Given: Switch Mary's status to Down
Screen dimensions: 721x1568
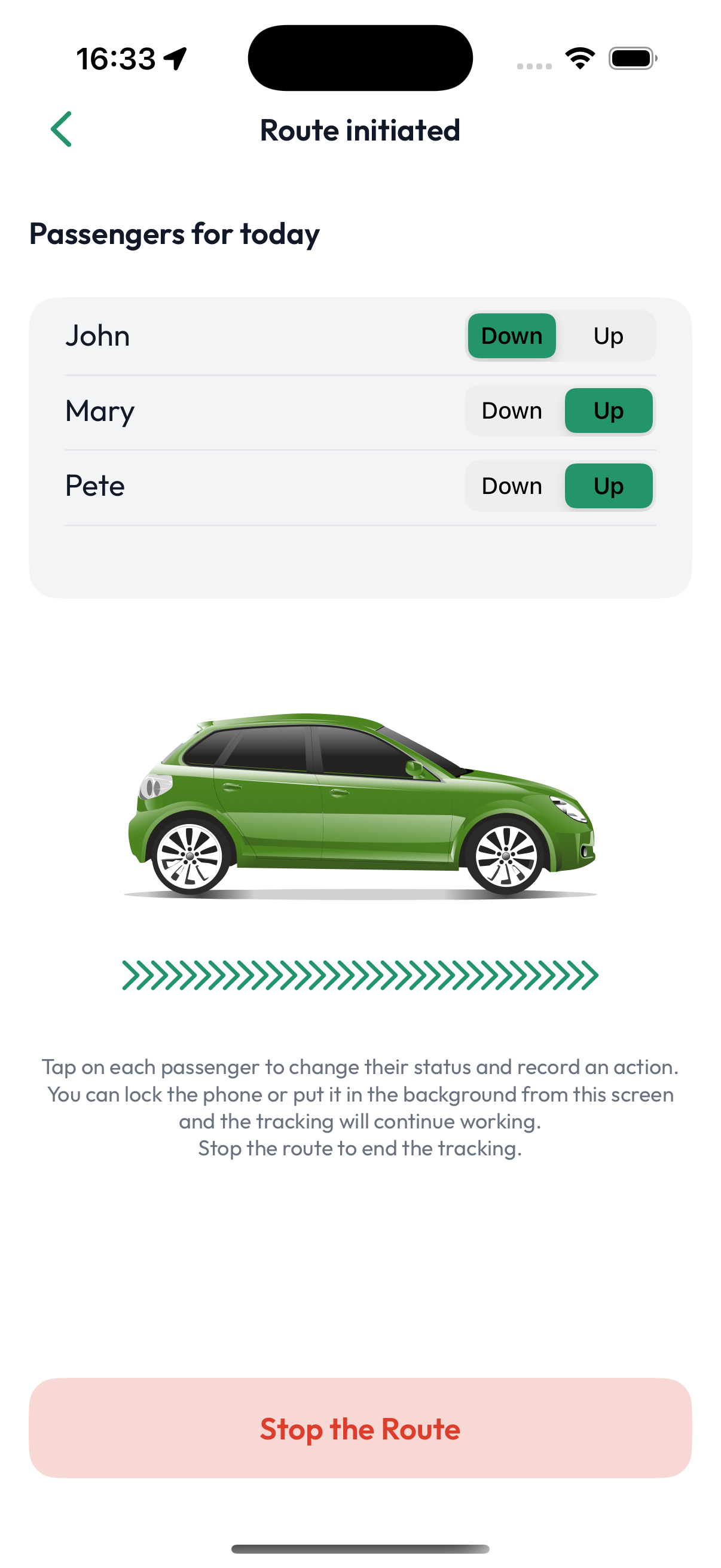Looking at the screenshot, I should click(x=512, y=411).
